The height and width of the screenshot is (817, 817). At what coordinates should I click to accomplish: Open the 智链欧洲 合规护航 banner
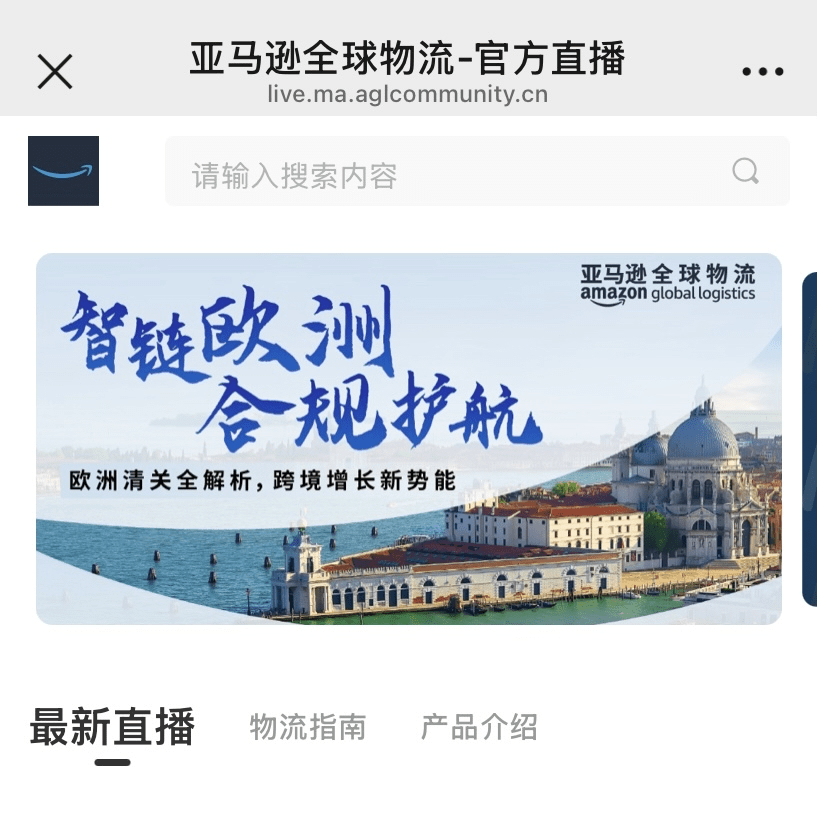(x=408, y=438)
